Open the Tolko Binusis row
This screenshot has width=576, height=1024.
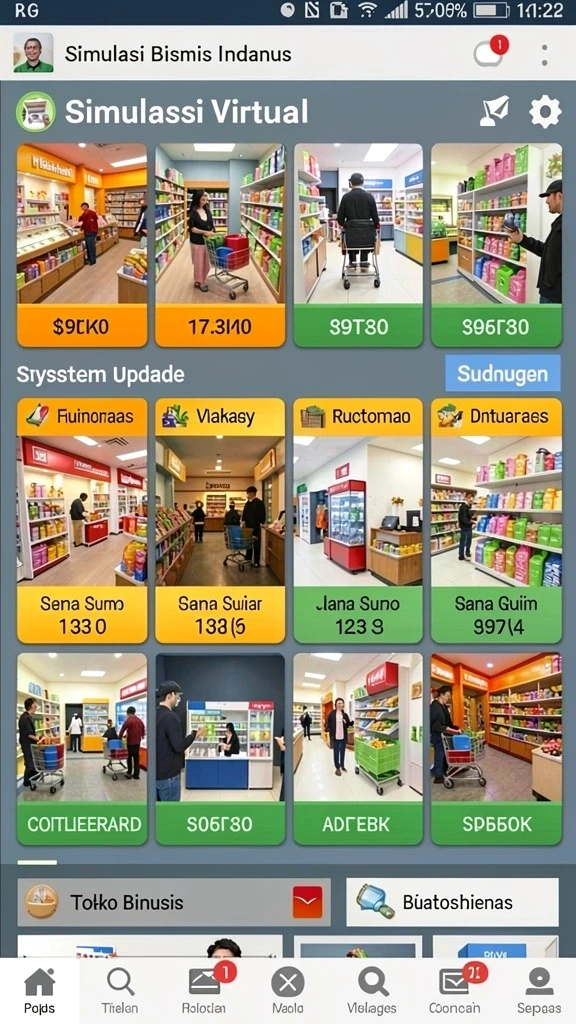point(174,902)
